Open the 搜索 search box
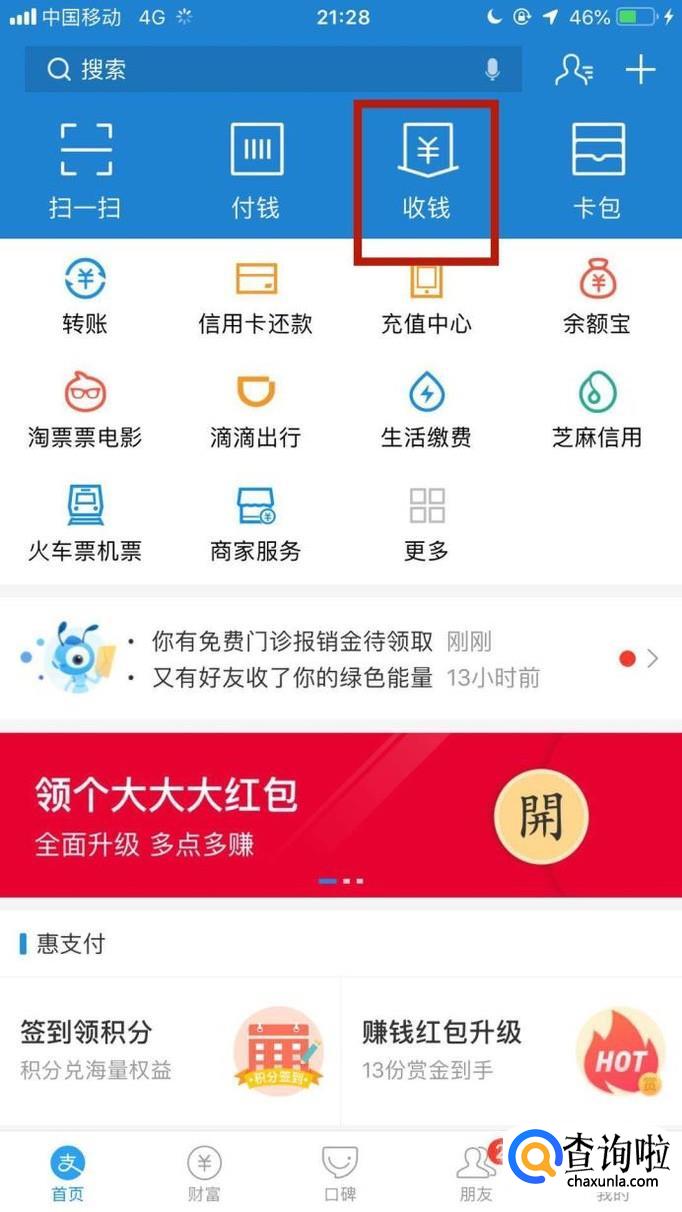 tap(250, 70)
